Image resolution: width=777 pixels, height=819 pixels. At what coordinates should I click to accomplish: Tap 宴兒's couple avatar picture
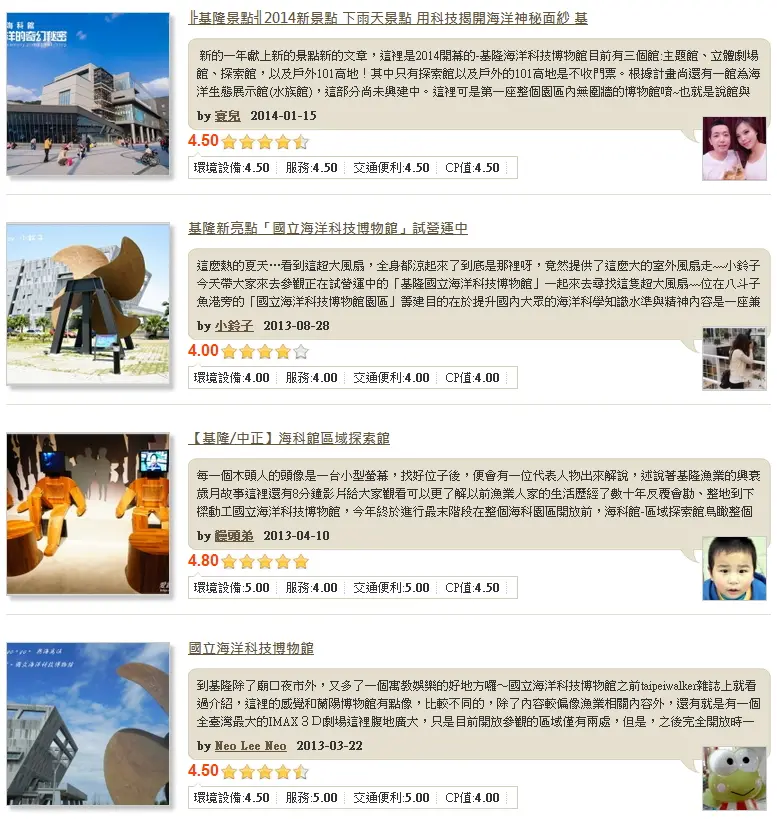point(734,148)
